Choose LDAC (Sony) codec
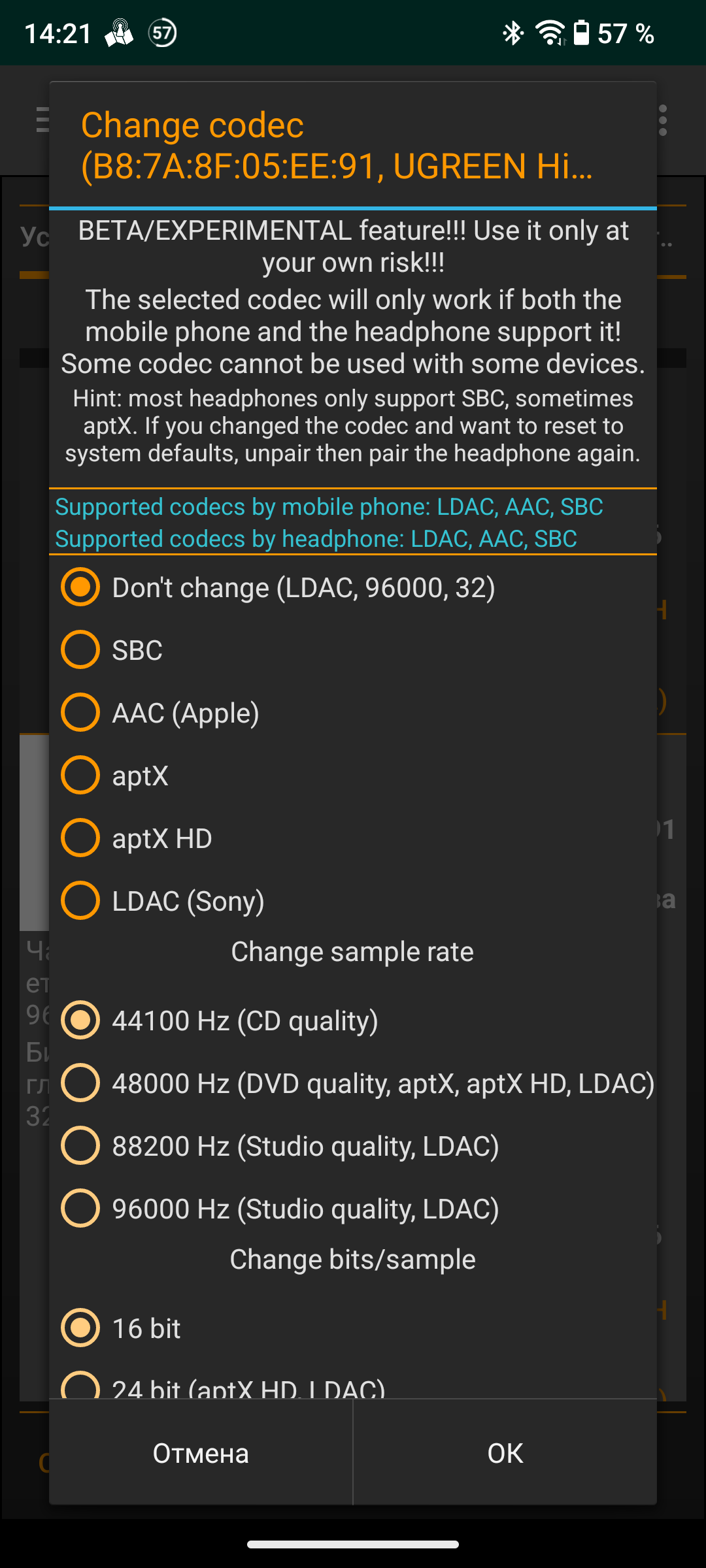The height and width of the screenshot is (1568, 706). (x=353, y=901)
